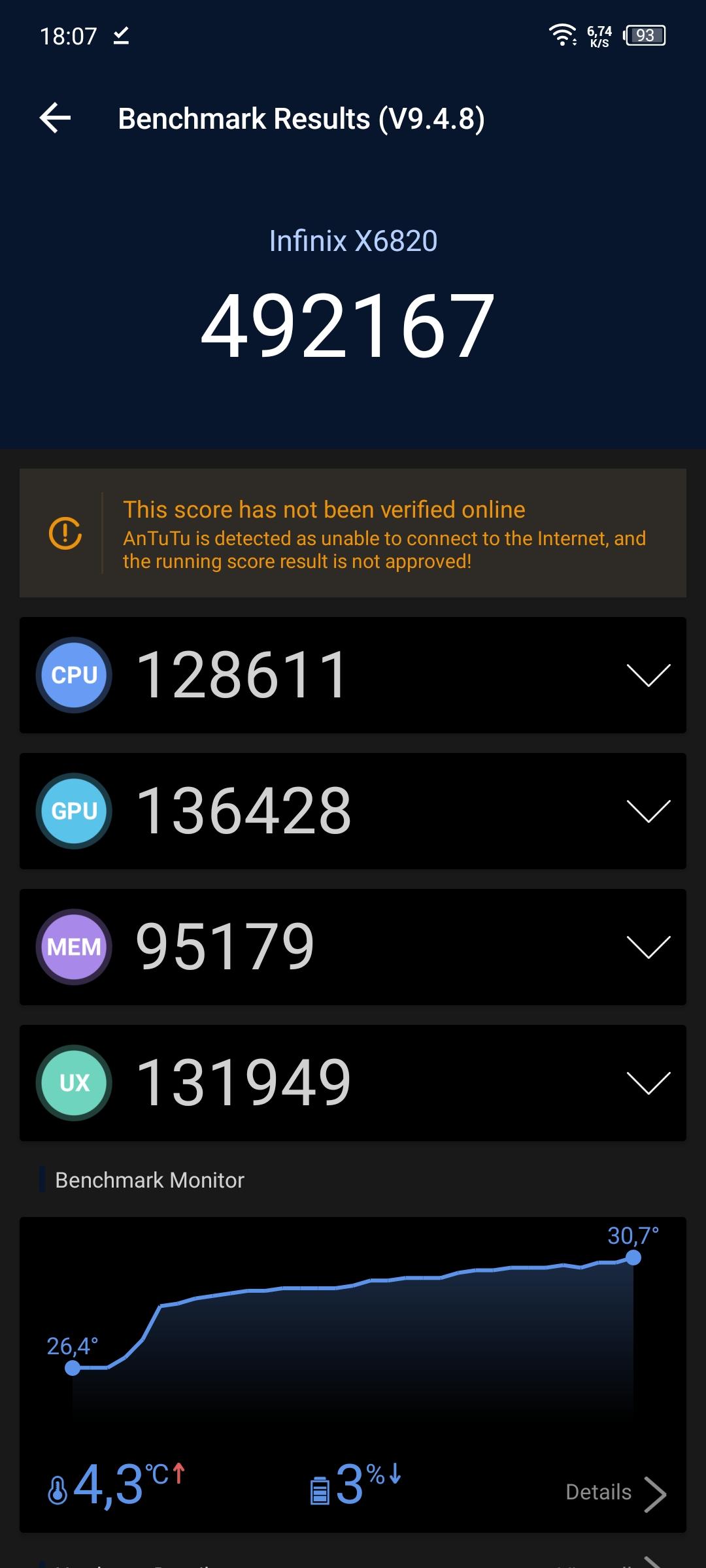This screenshot has height=1568, width=706.
Task: Expand the CPU score 128611 row
Action: click(x=353, y=675)
